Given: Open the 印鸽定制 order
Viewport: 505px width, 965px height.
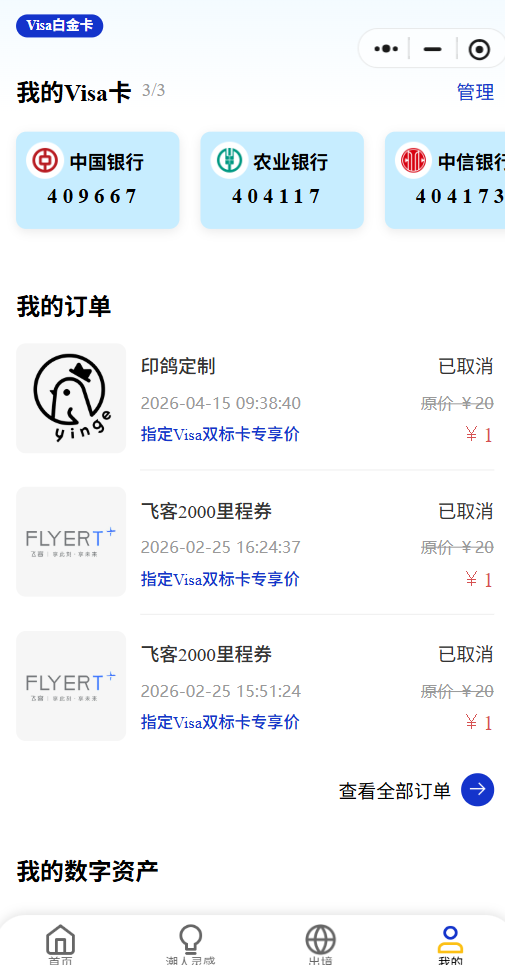Looking at the screenshot, I should click(x=255, y=398).
